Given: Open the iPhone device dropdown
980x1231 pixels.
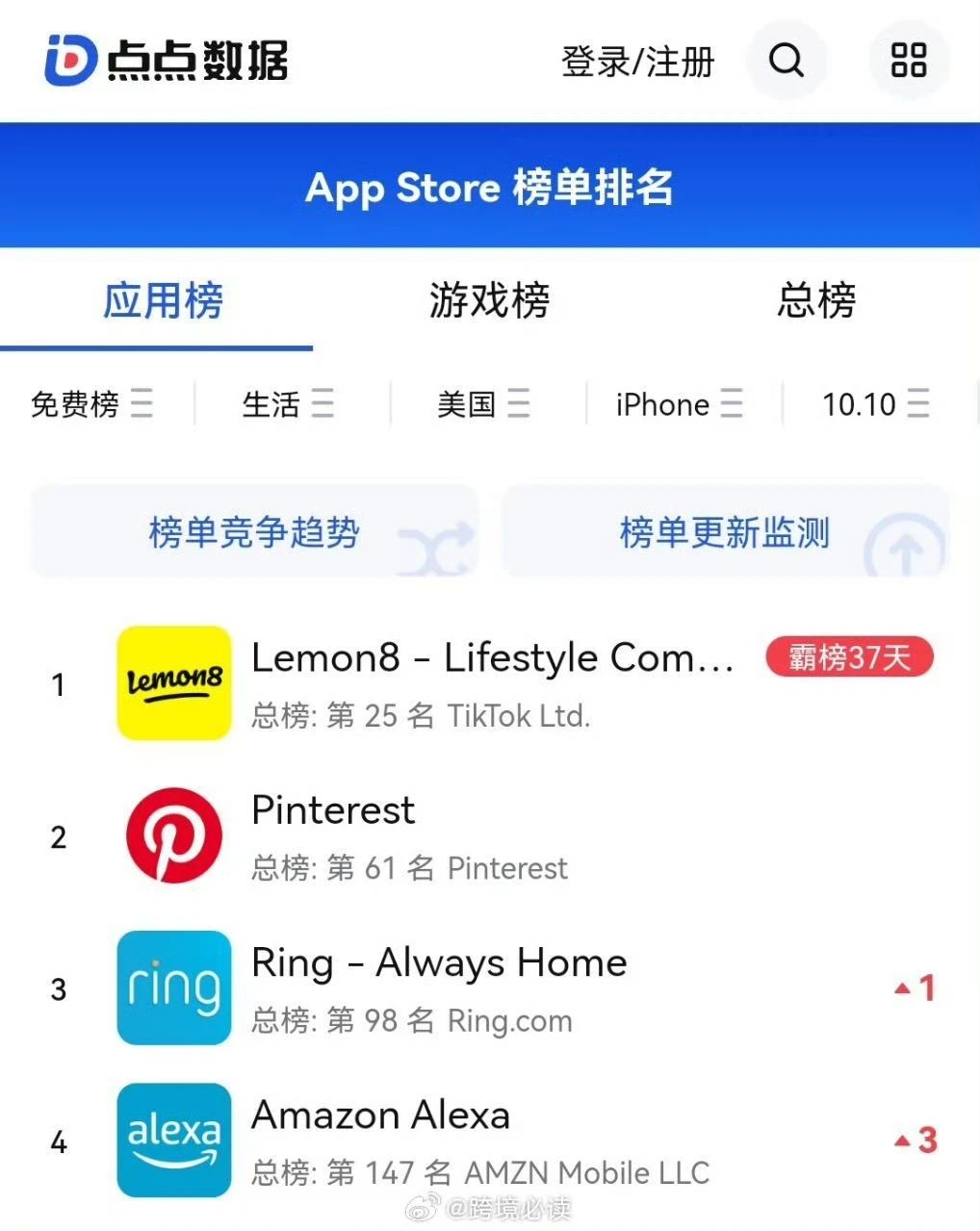Looking at the screenshot, I should (x=679, y=404).
